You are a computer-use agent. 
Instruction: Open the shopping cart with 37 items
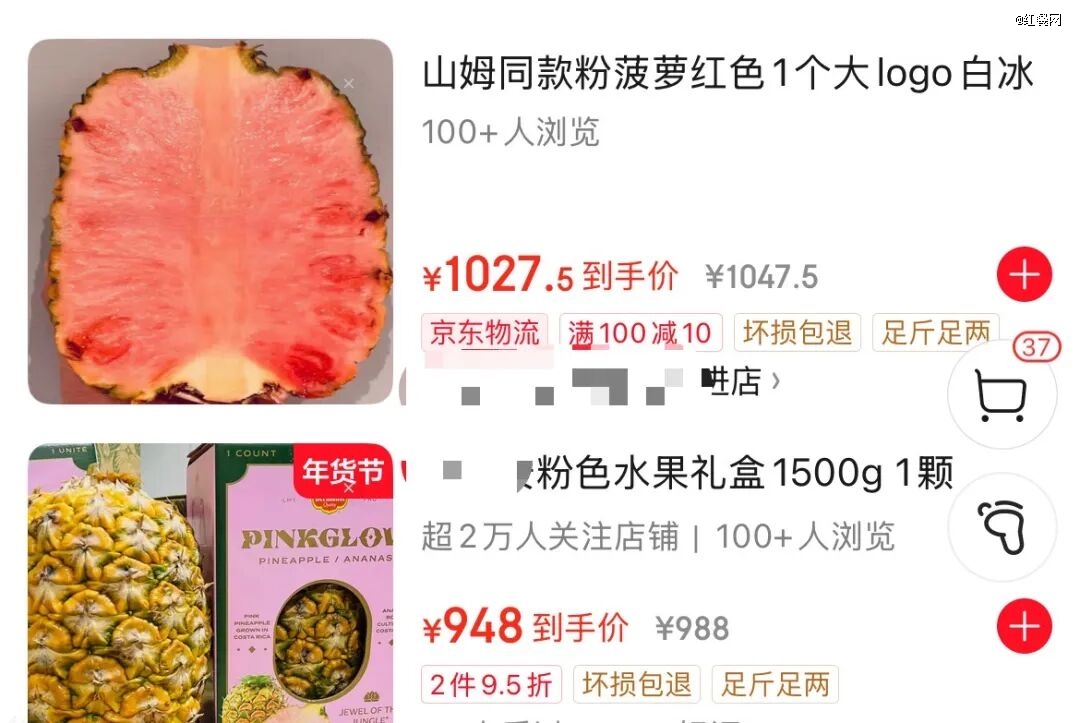1001,396
